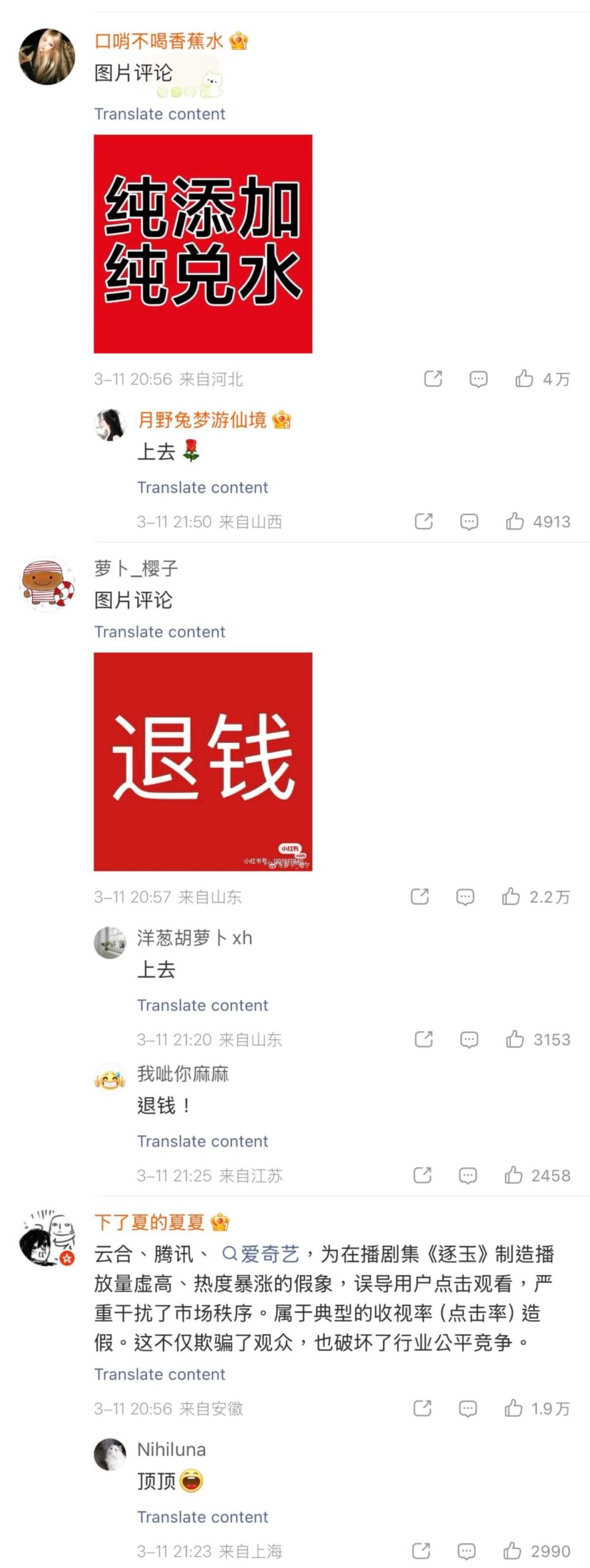The height and width of the screenshot is (1568, 590).
Task: Open the 退钱 image by 萝卜_樱子
Action: (x=203, y=761)
